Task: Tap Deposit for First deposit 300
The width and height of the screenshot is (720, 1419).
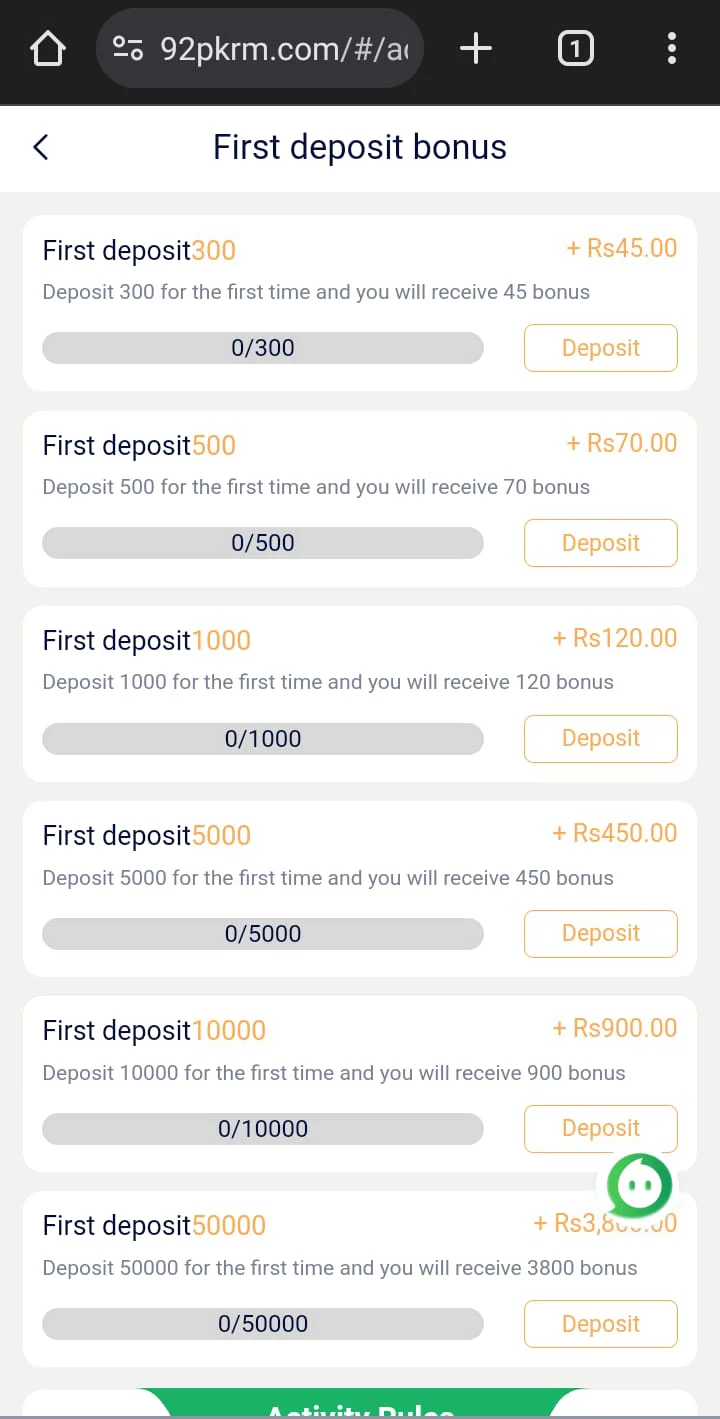Action: (600, 348)
